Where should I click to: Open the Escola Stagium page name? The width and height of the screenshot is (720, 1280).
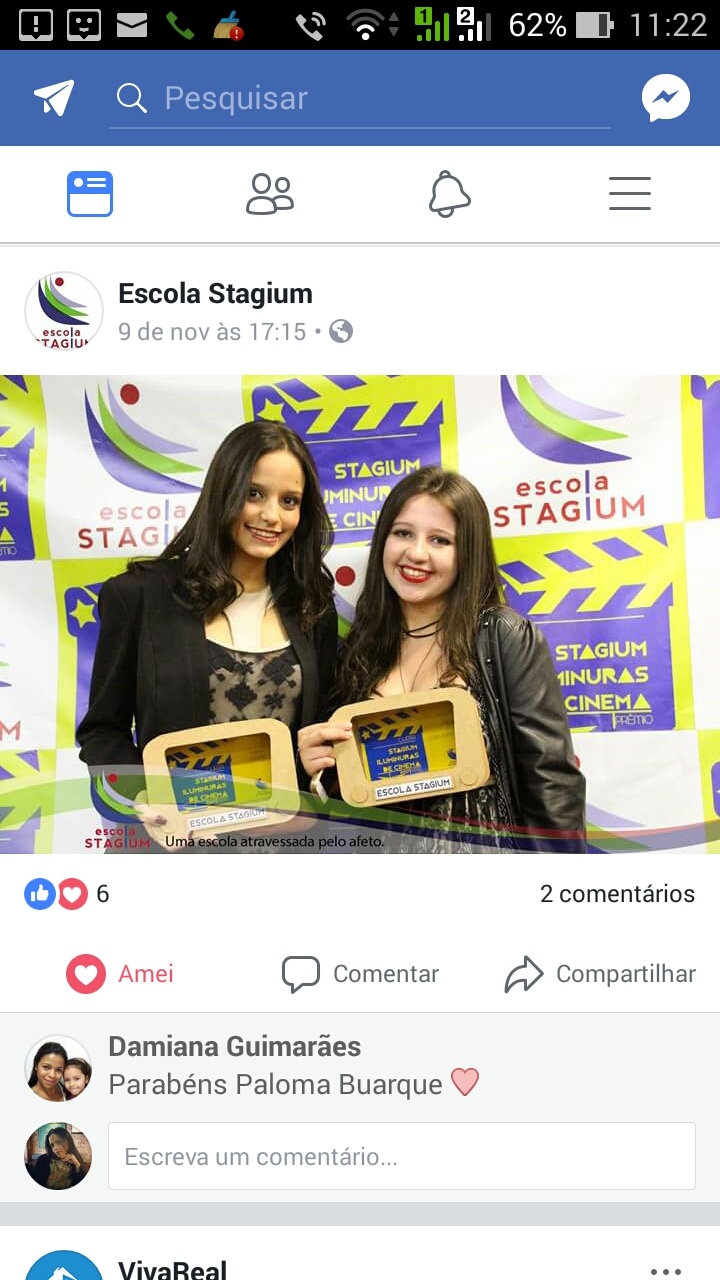click(215, 293)
